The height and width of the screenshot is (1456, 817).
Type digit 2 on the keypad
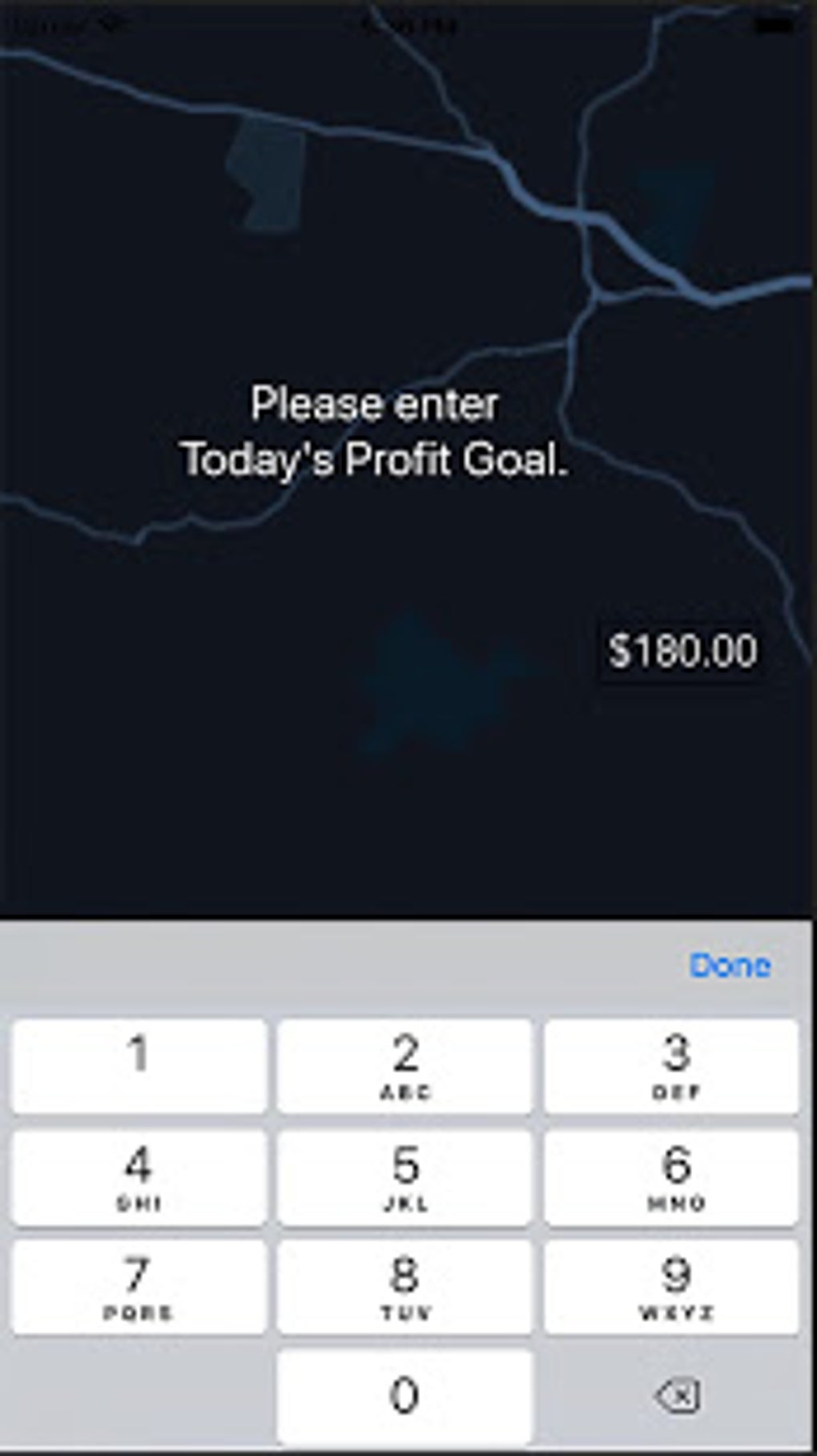coord(404,1066)
